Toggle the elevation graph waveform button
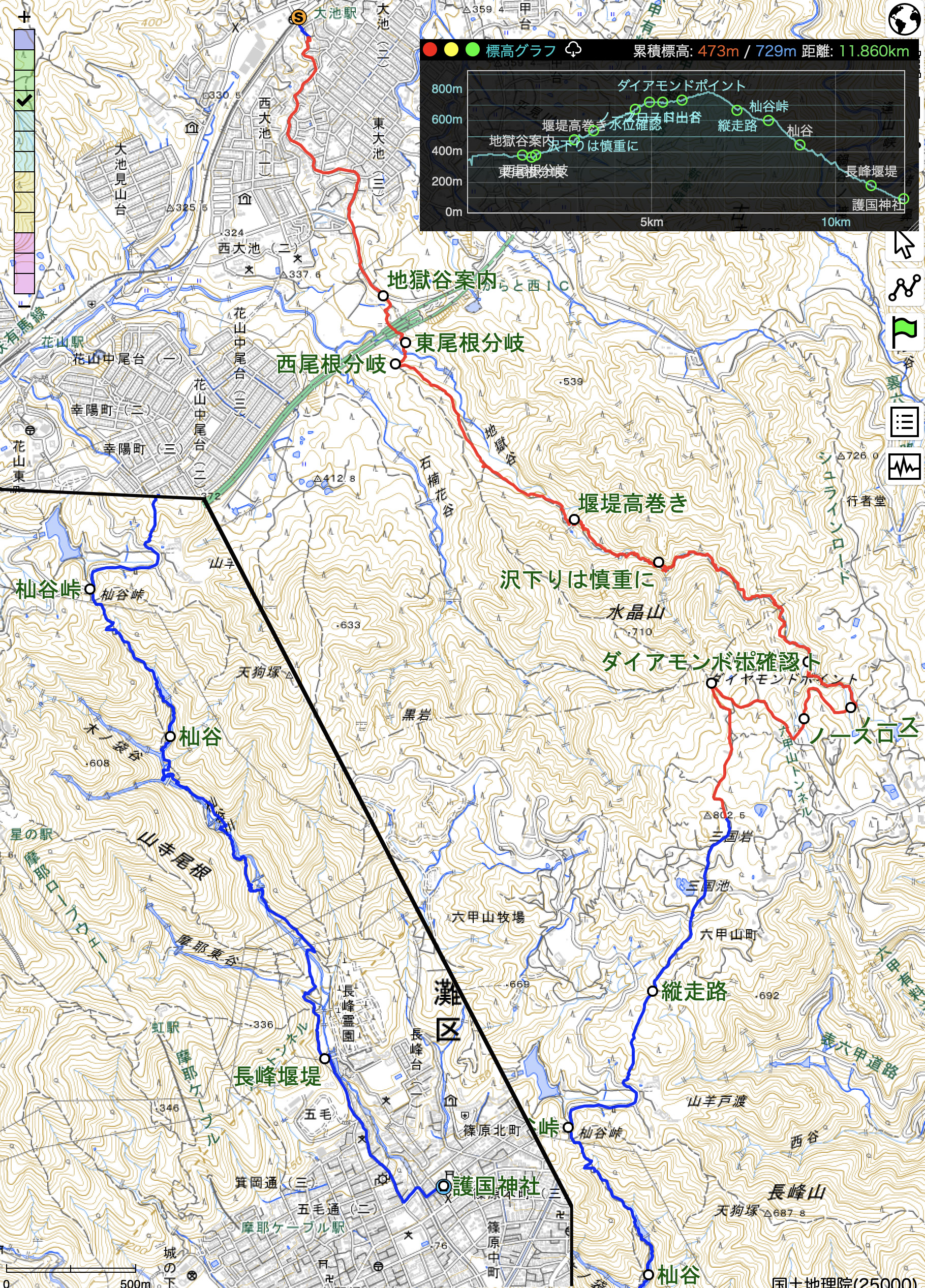The image size is (925, 1288). 904,467
